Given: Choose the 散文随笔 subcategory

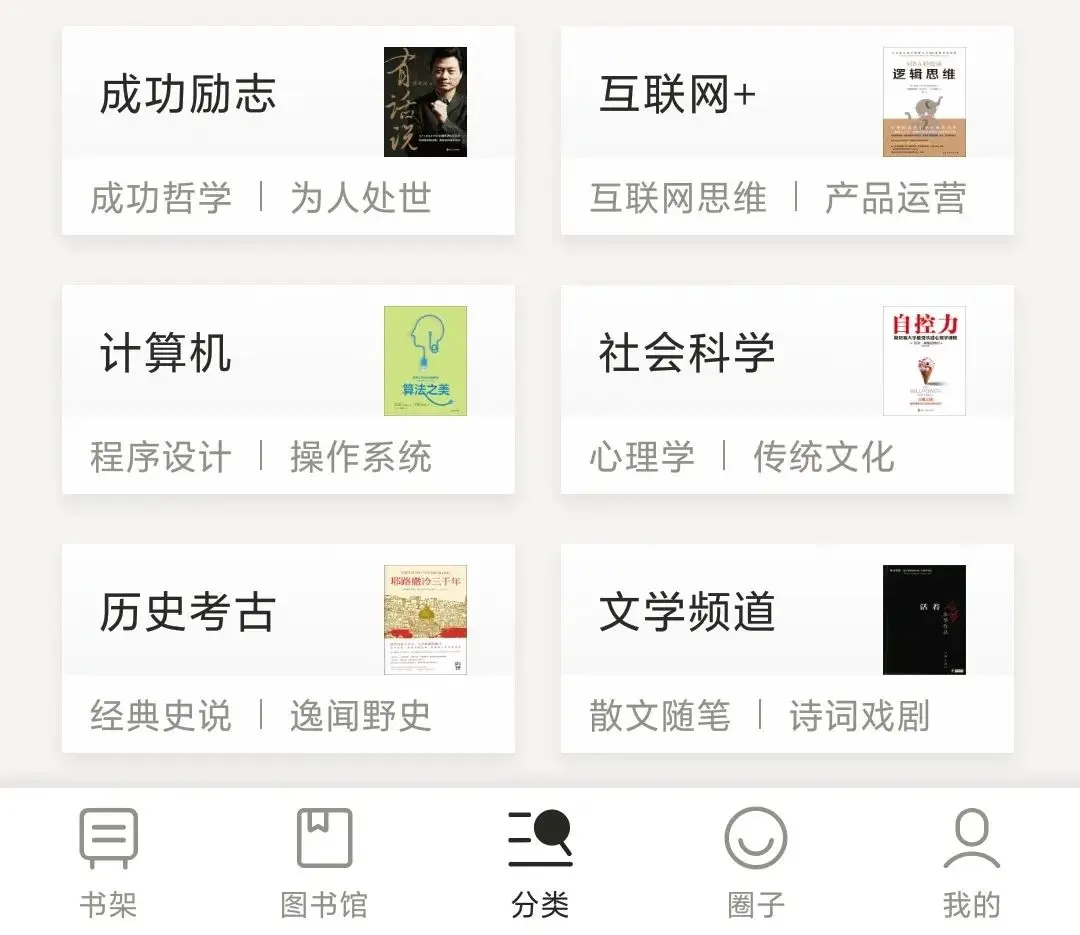Looking at the screenshot, I should pyautogui.click(x=660, y=716).
